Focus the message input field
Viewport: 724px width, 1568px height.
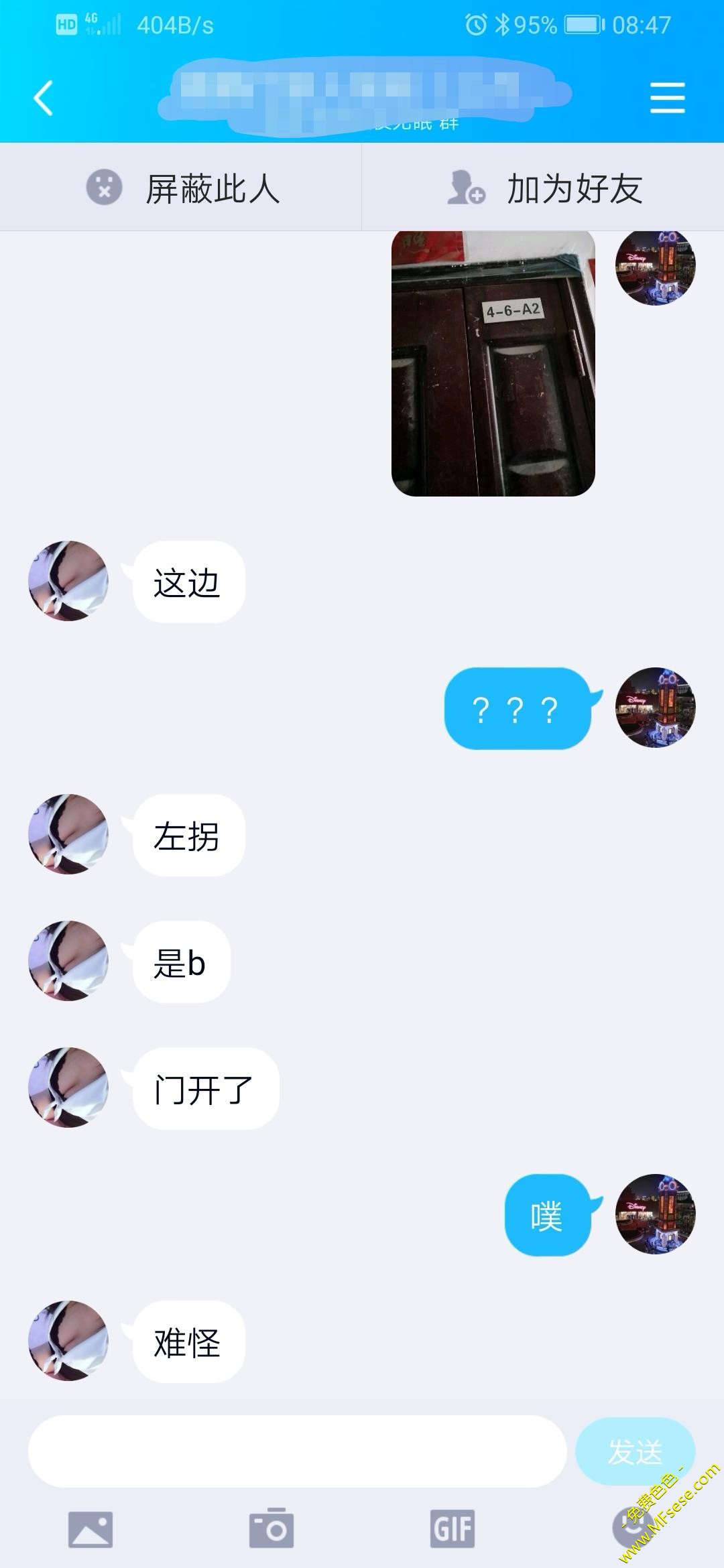pos(297,1451)
